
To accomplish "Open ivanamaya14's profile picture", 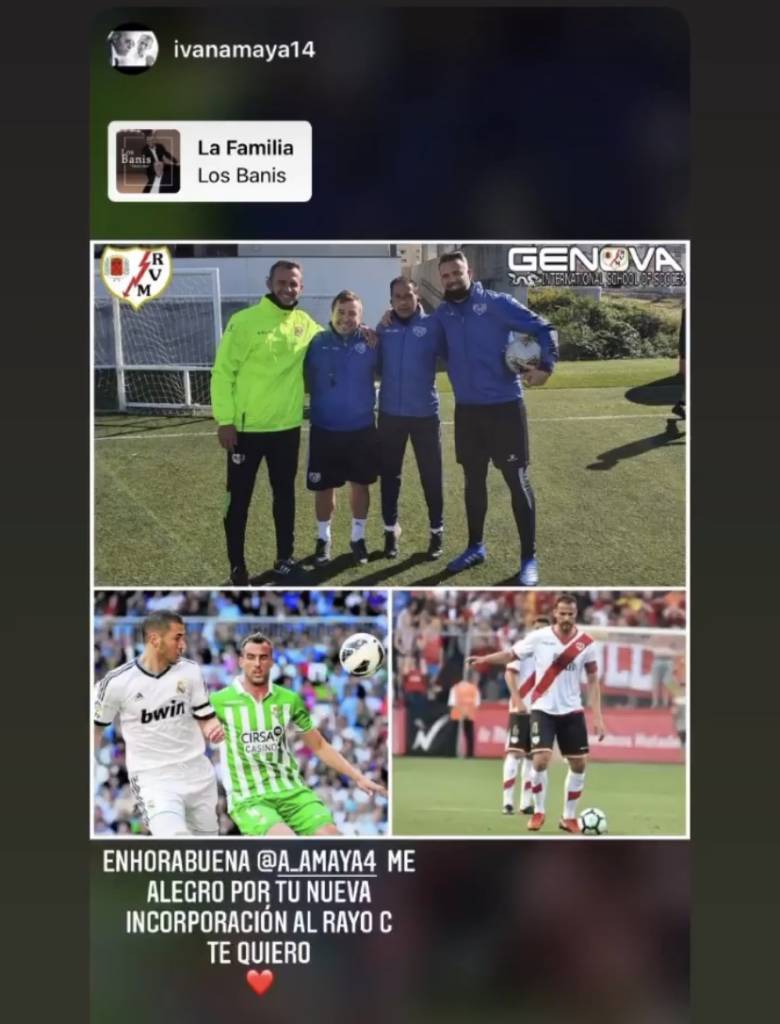I will click(133, 49).
